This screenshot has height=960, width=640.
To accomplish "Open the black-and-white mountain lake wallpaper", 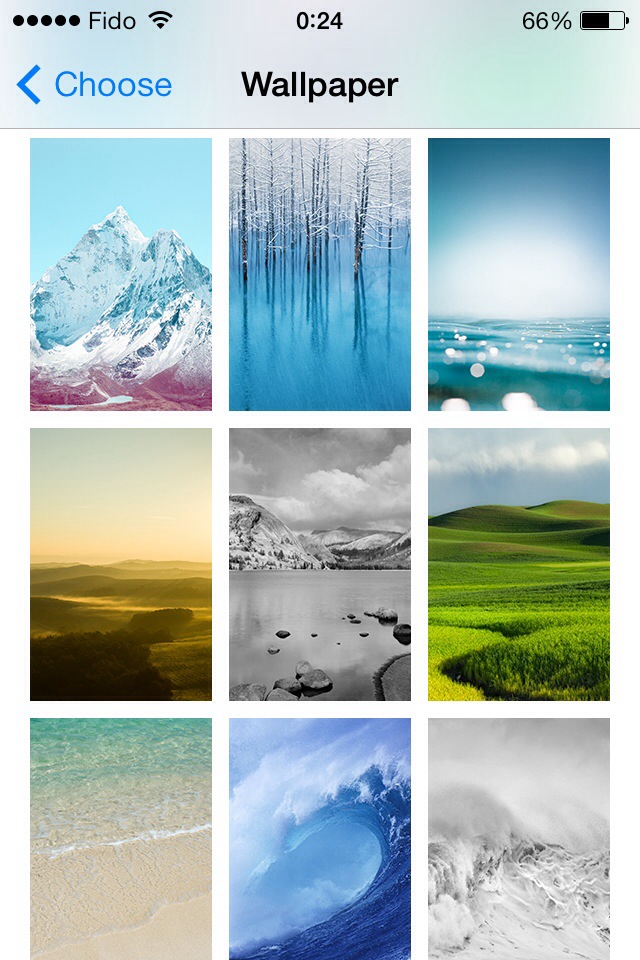I will click(320, 564).
